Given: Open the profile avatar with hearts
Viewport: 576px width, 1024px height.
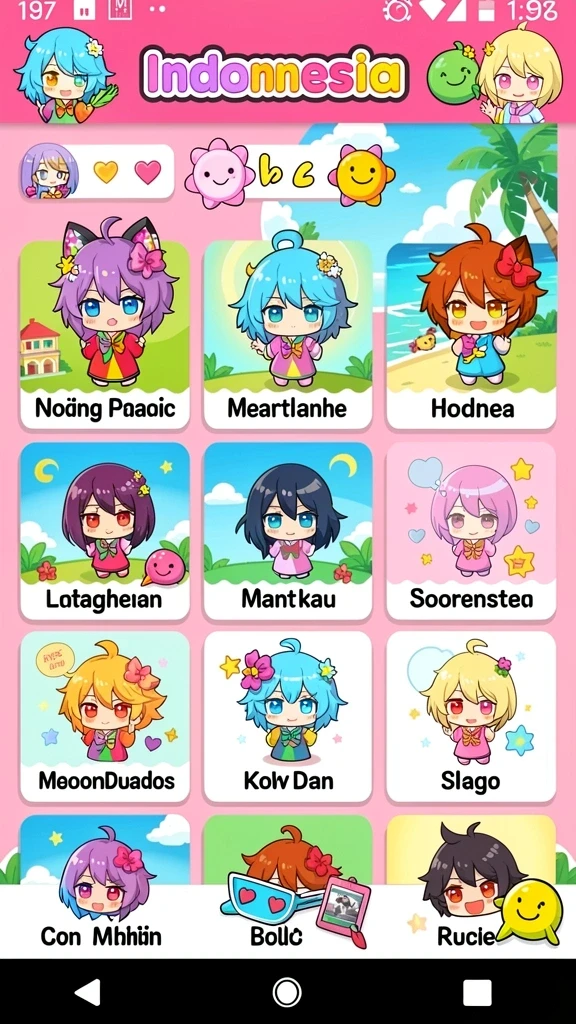Looking at the screenshot, I should 50,172.
